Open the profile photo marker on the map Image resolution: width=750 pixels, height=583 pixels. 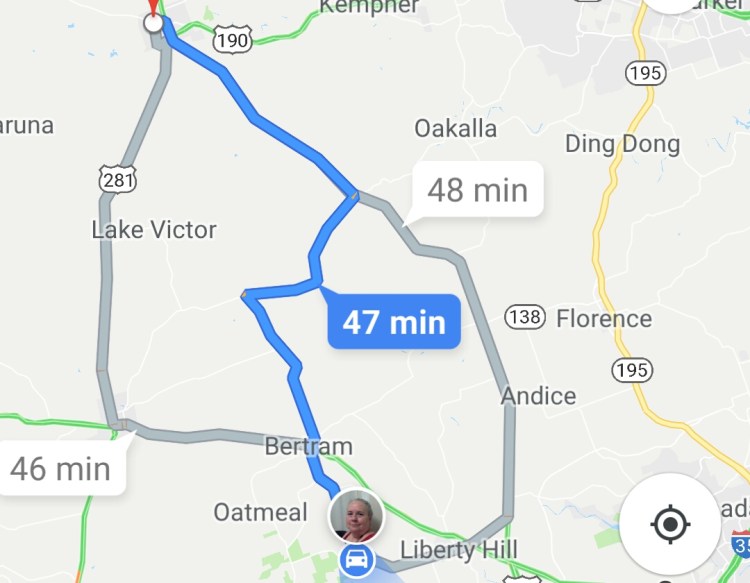pos(355,516)
